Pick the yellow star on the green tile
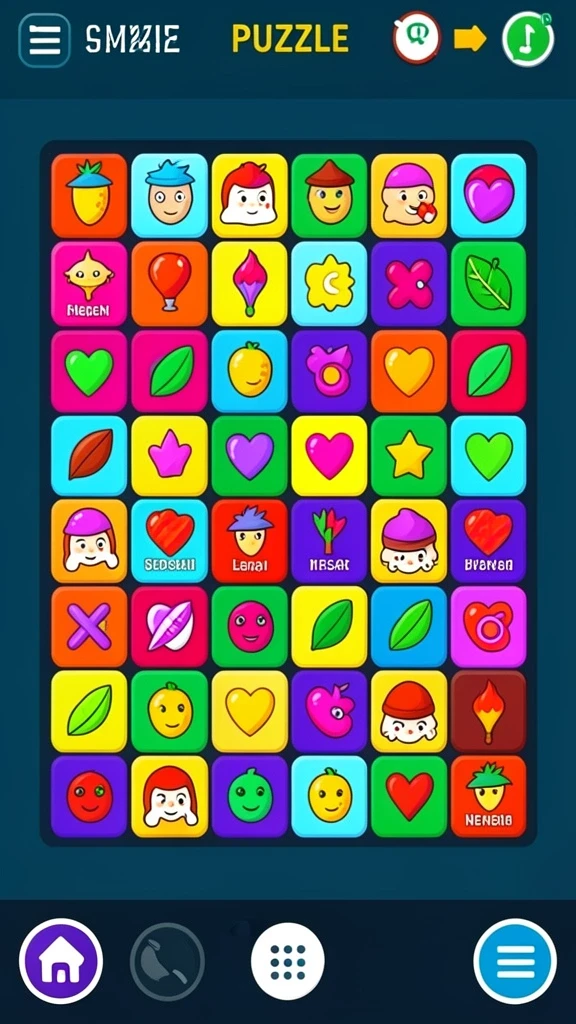 409,455
